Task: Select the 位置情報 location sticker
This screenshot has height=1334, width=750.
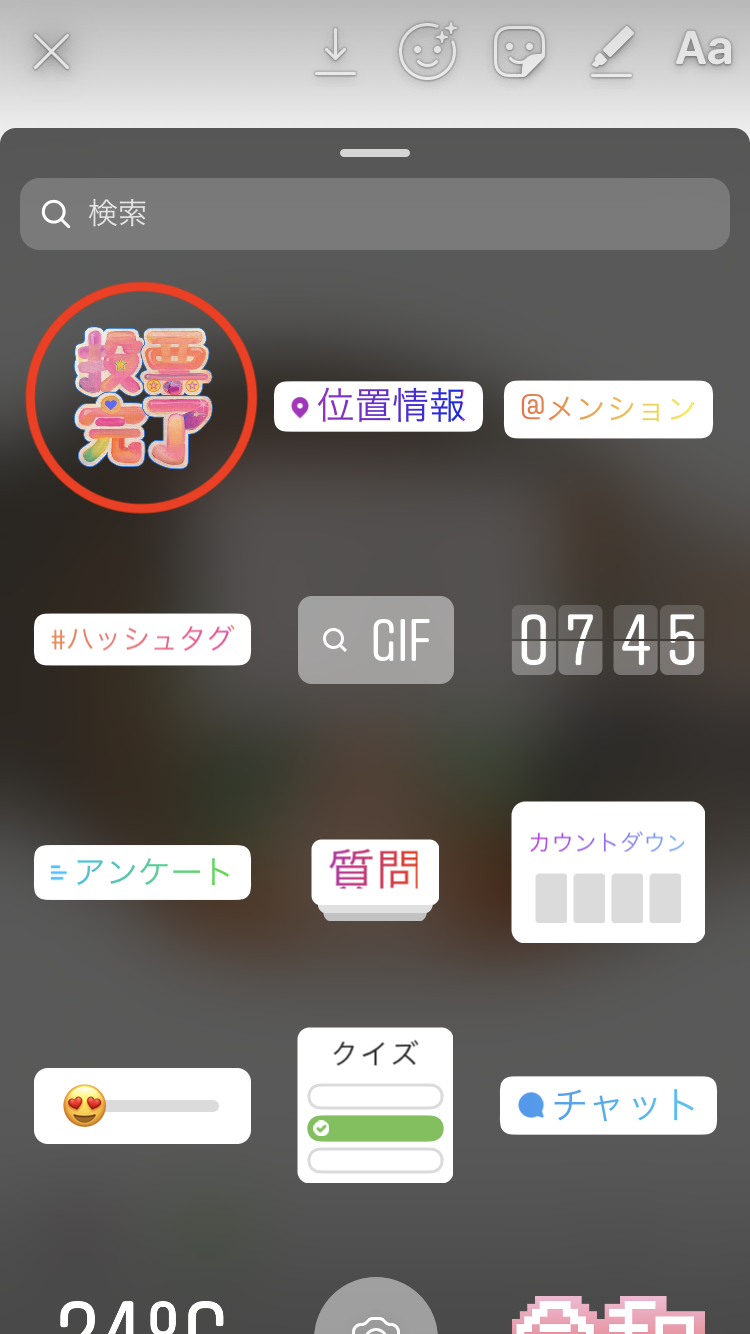Action: (378, 408)
